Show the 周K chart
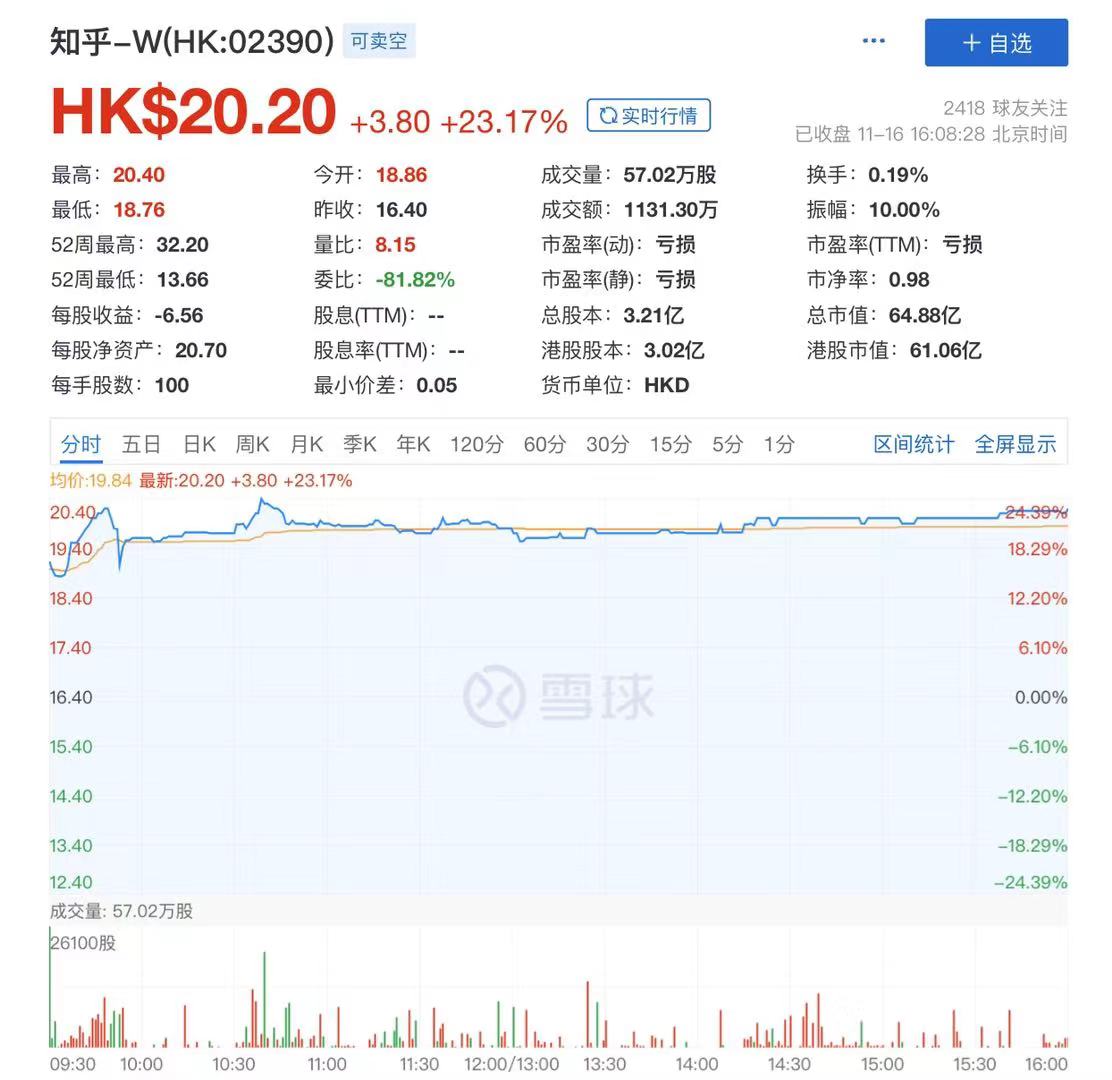 [253, 444]
